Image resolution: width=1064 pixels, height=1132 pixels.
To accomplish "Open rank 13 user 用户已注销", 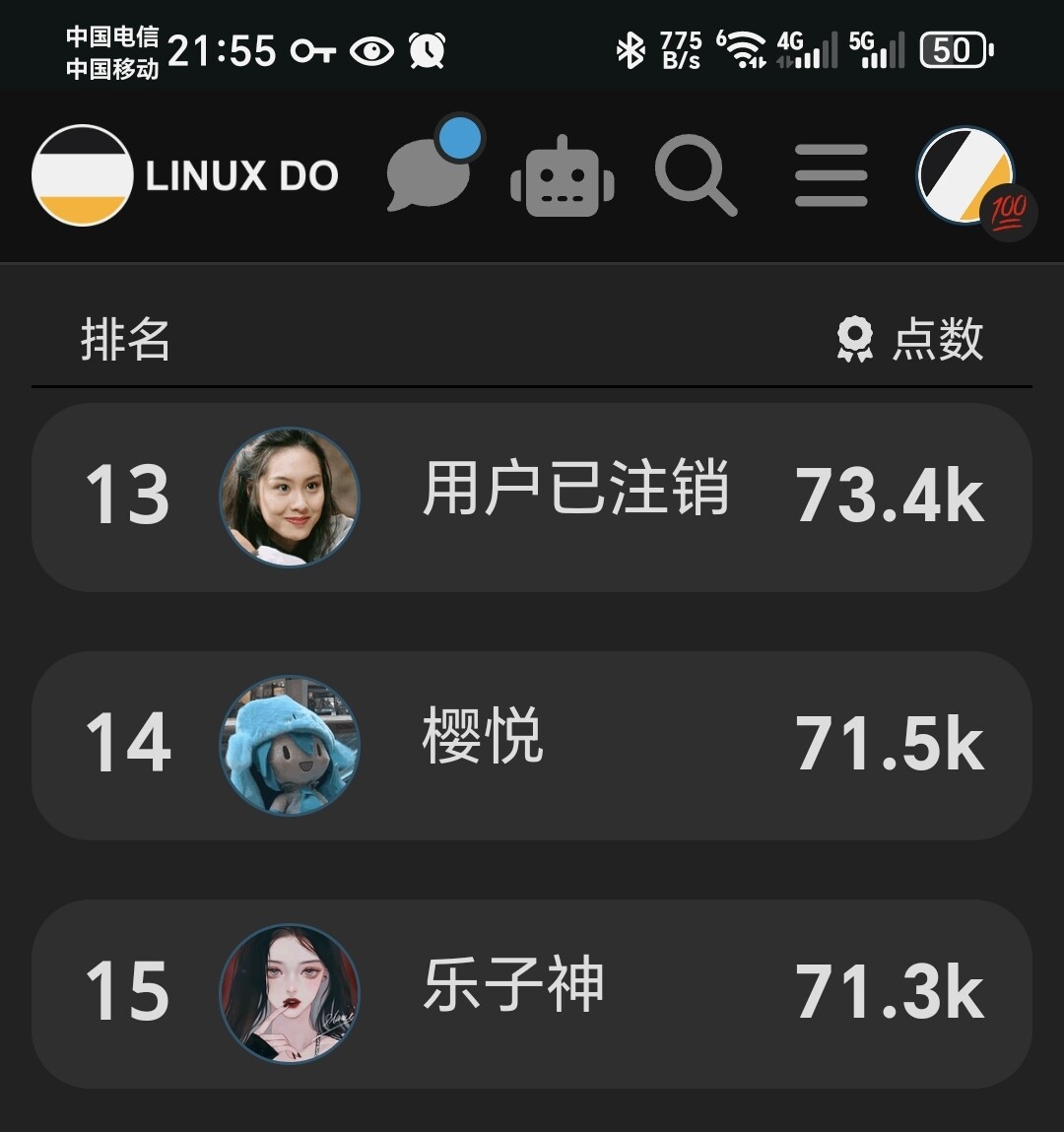I will [x=532, y=498].
